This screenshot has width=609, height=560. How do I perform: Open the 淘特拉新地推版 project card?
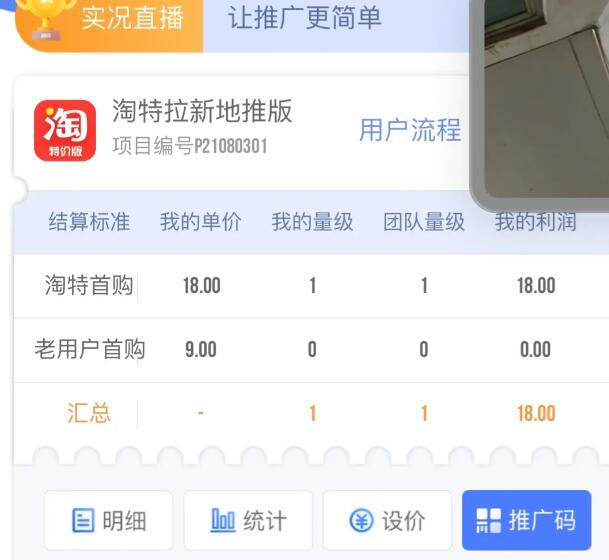(x=200, y=128)
